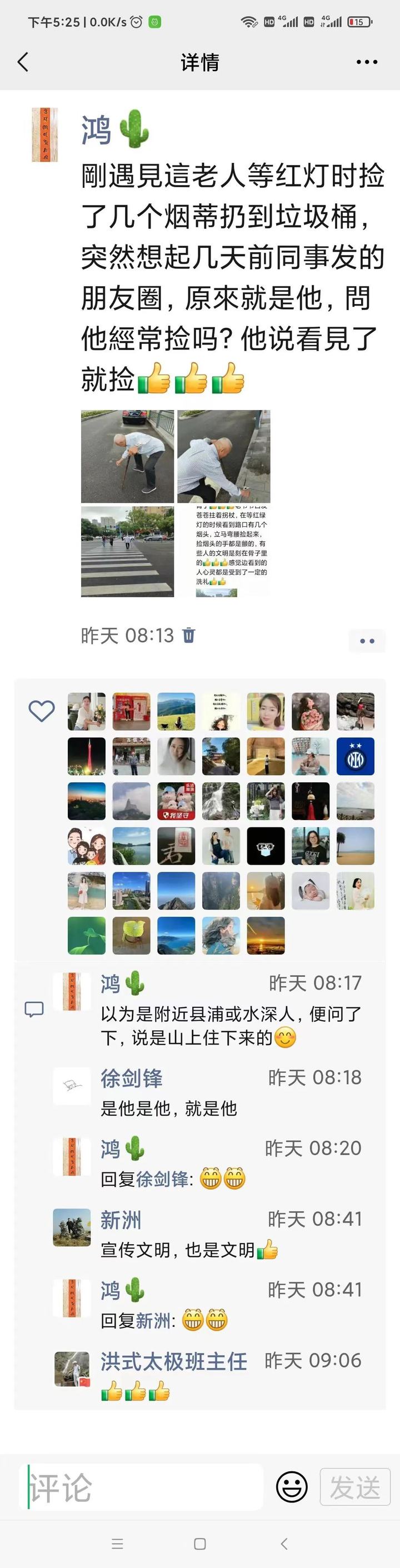Delete this post with the trash icon
The image size is (400, 1568).
[x=189, y=635]
